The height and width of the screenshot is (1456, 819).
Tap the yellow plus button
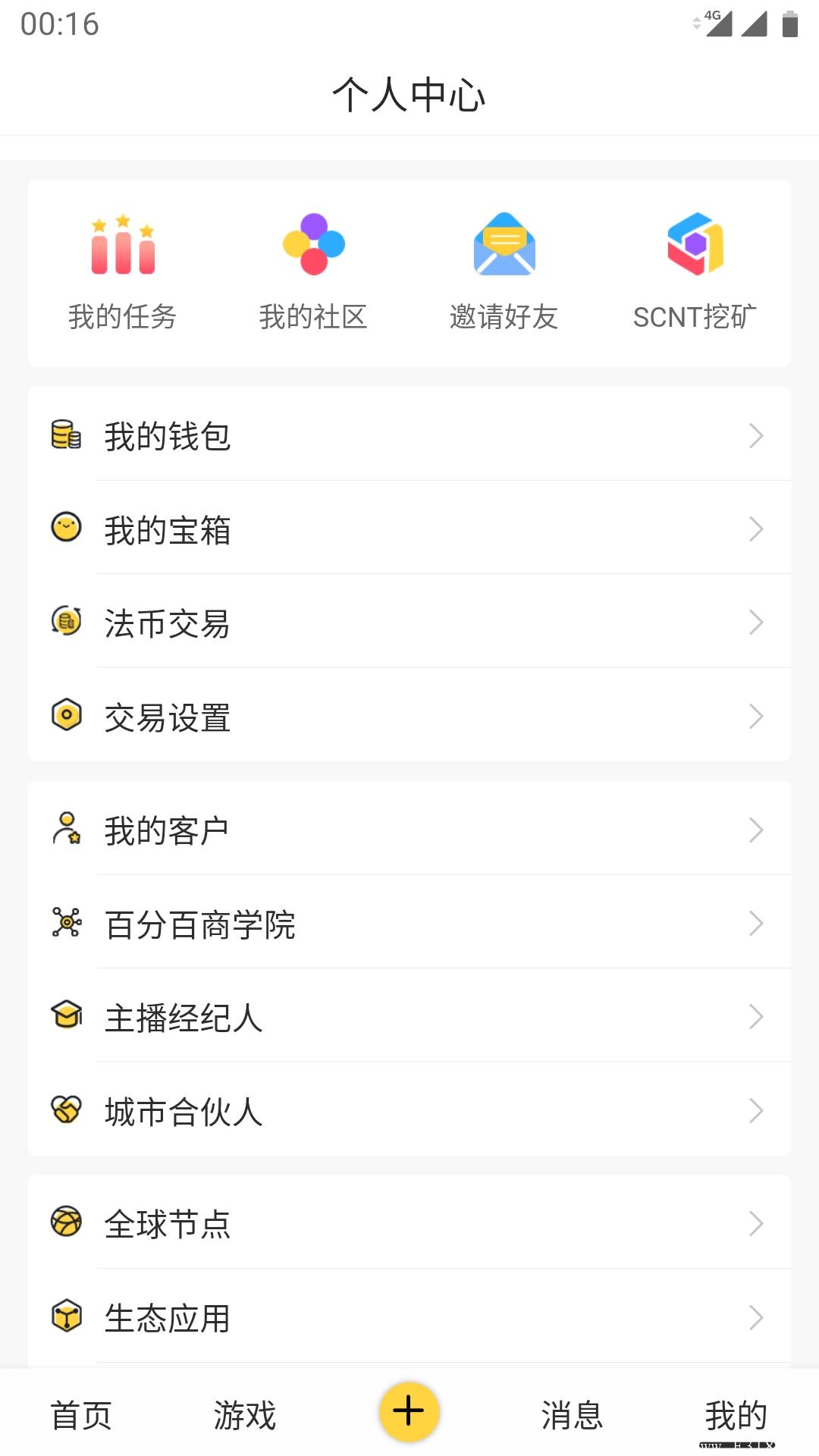click(x=409, y=1412)
